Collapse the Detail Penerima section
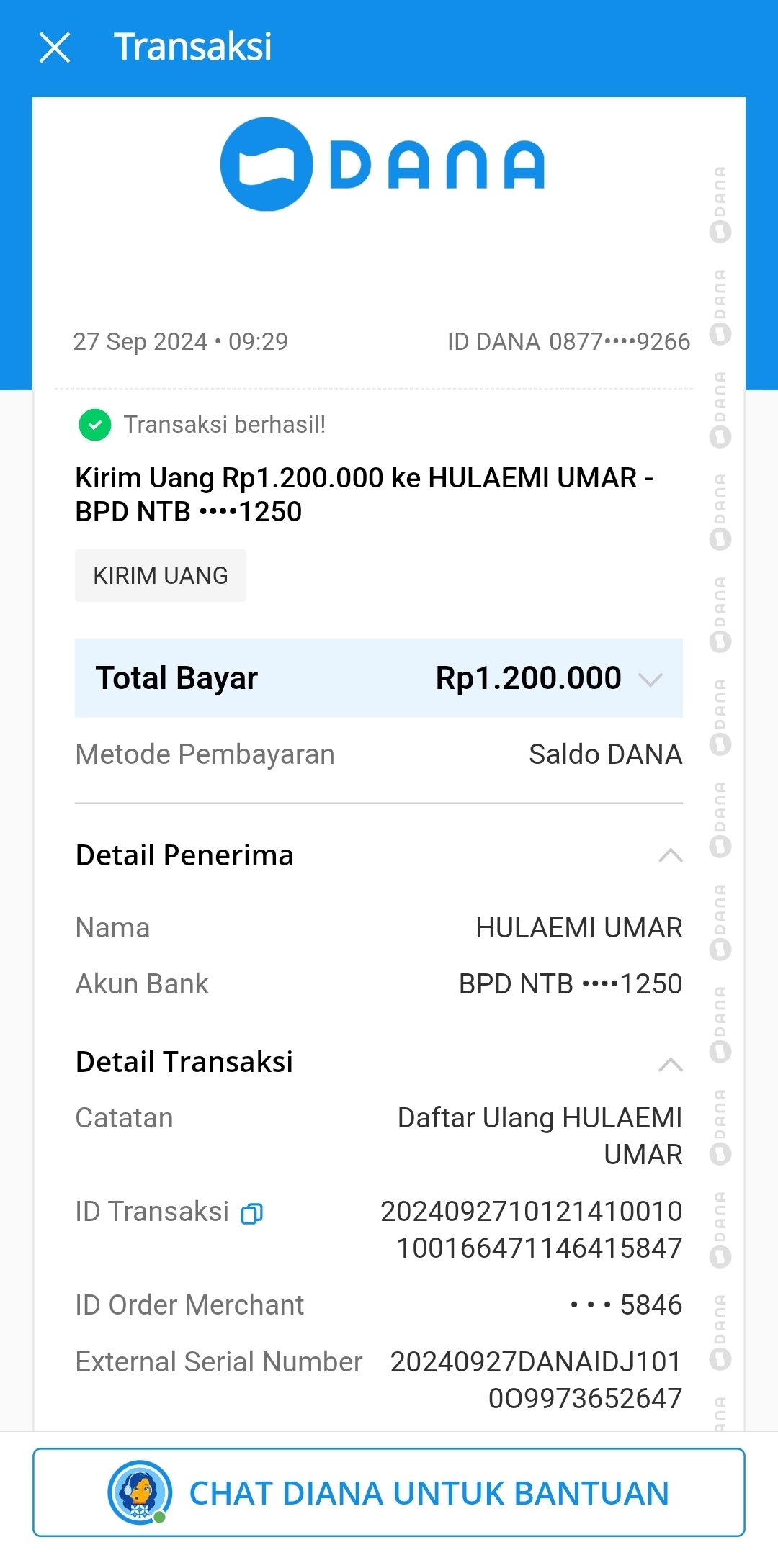The height and width of the screenshot is (1568, 778). click(x=670, y=855)
